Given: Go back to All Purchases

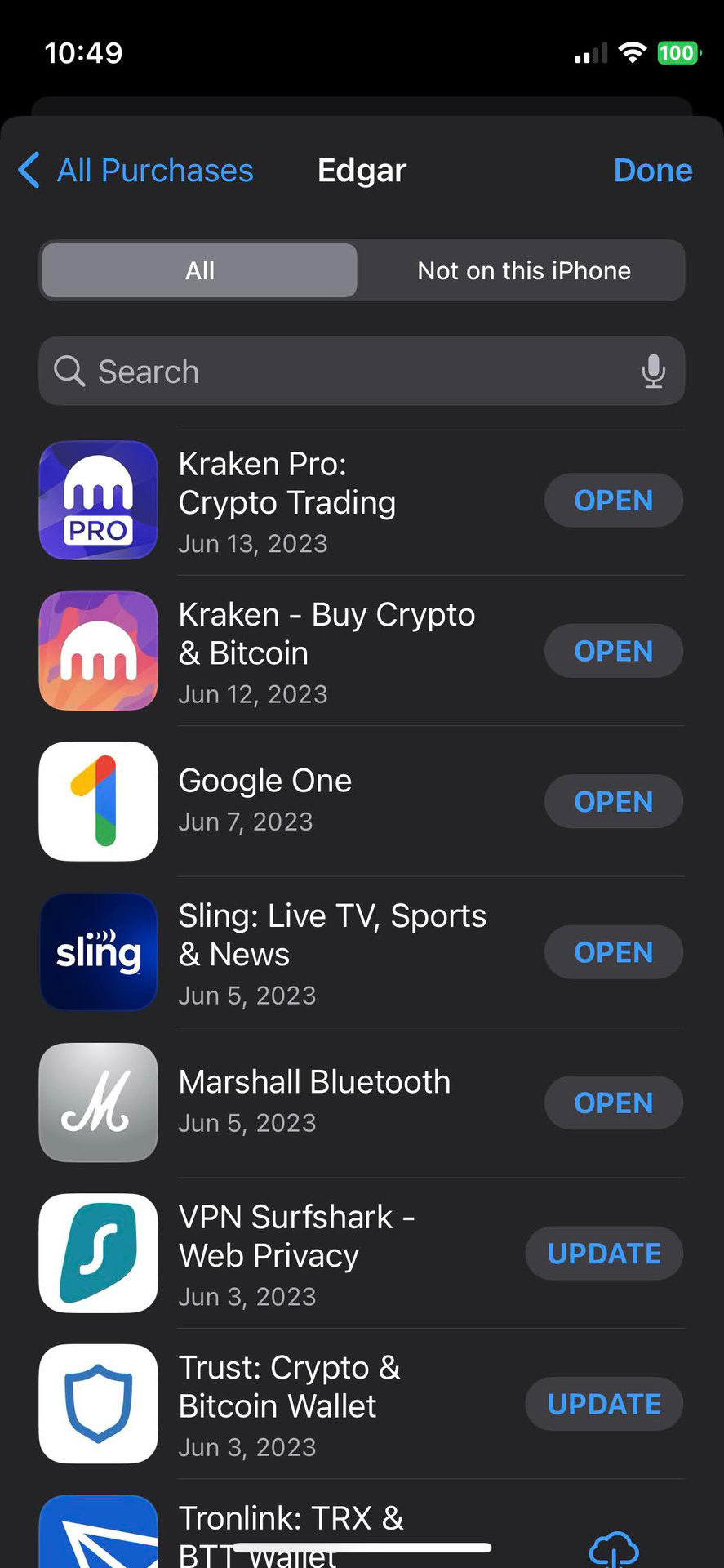Looking at the screenshot, I should 136,171.
